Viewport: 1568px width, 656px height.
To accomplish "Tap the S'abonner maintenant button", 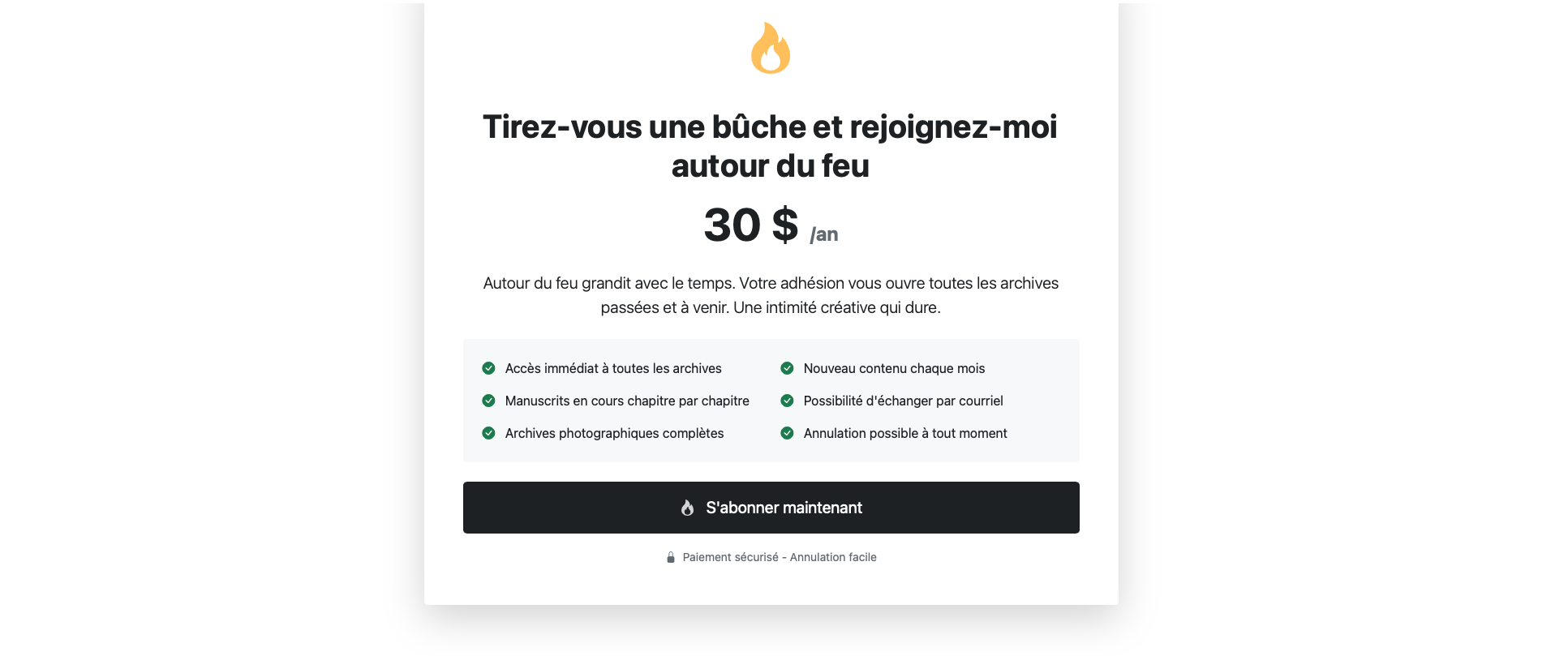I will coord(771,508).
